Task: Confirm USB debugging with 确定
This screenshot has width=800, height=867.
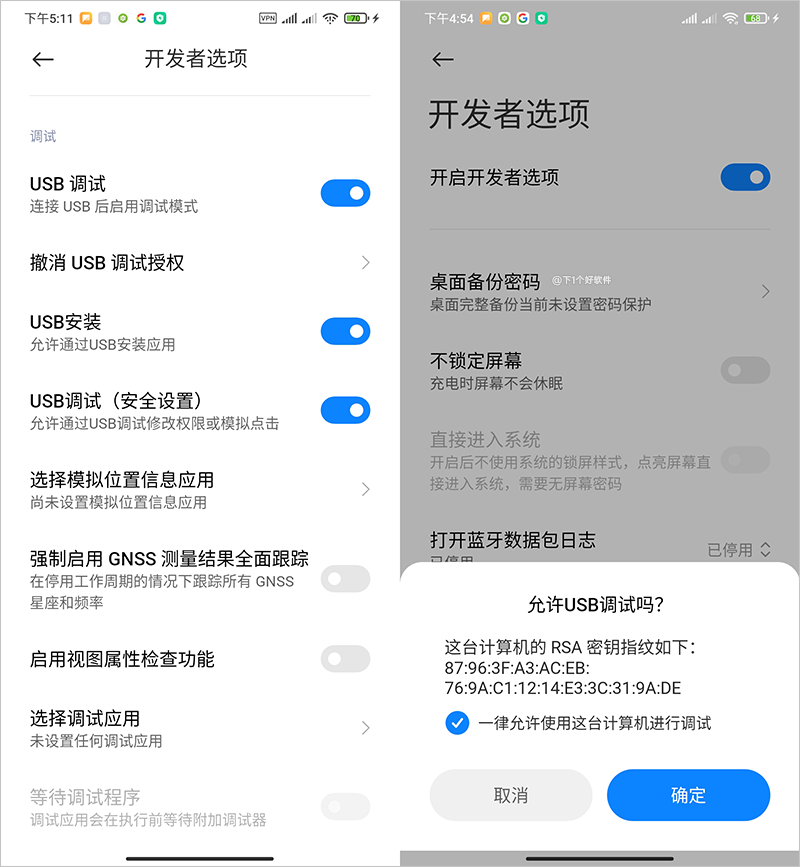Action: [x=688, y=795]
